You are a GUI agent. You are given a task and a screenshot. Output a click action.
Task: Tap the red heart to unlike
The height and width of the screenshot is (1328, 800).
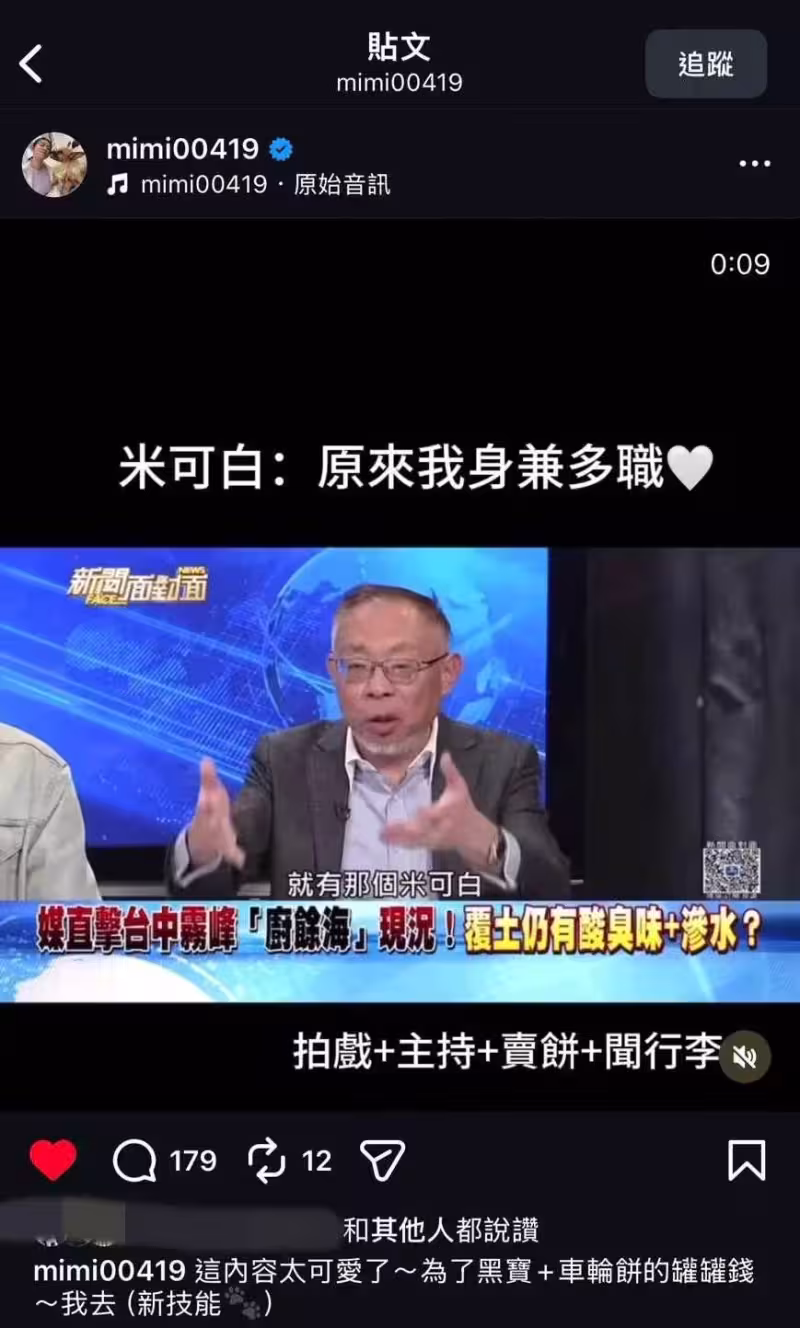point(53,1161)
